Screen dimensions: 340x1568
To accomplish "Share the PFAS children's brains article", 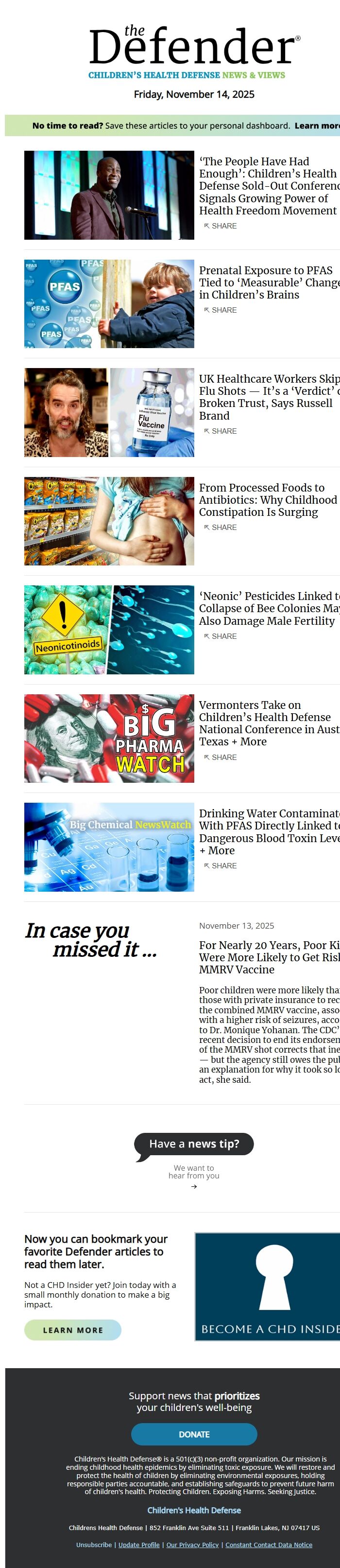I will tap(220, 310).
